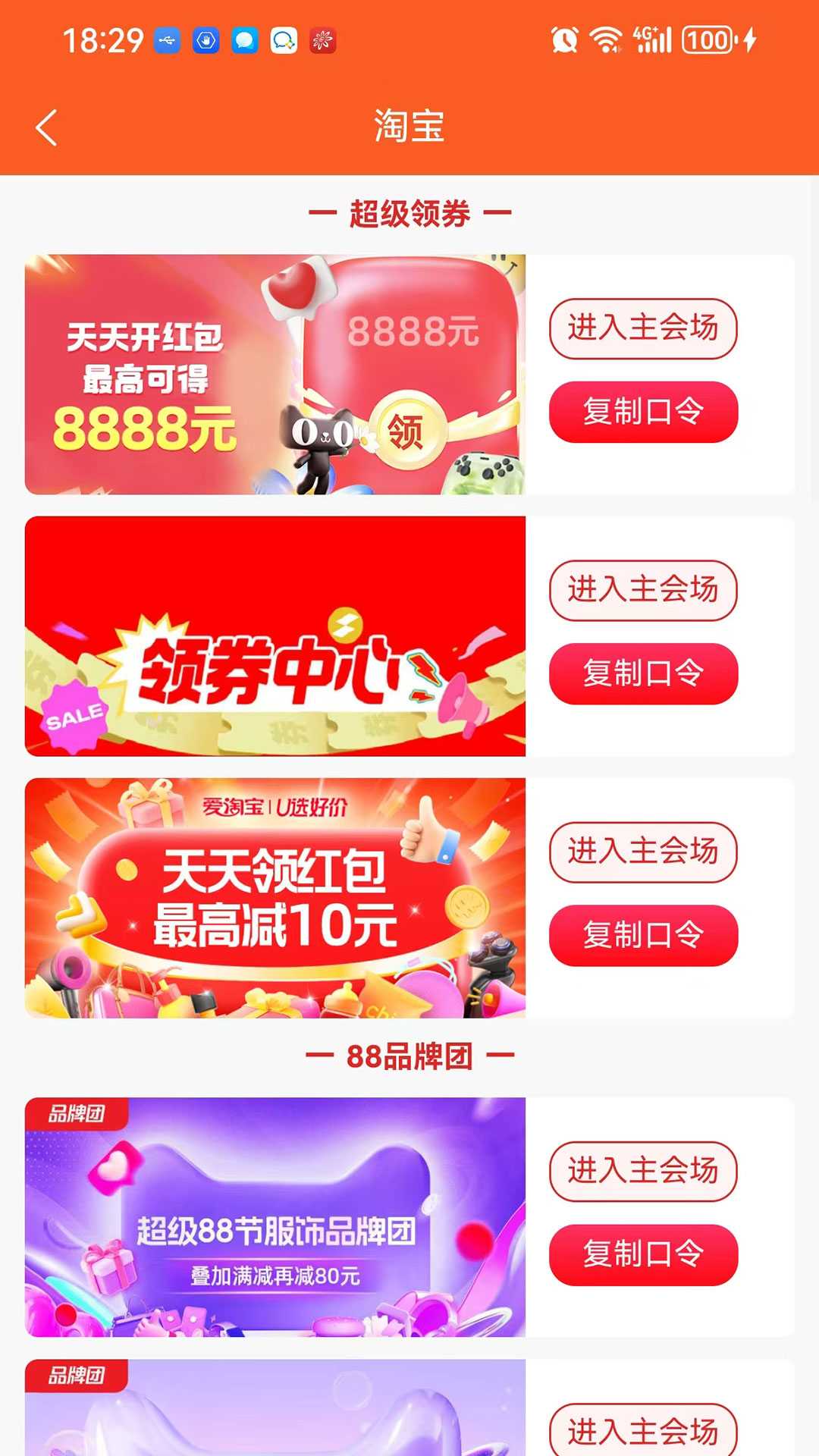819x1456 pixels.
Task: Go back using the top-left arrow
Action: click(x=46, y=127)
